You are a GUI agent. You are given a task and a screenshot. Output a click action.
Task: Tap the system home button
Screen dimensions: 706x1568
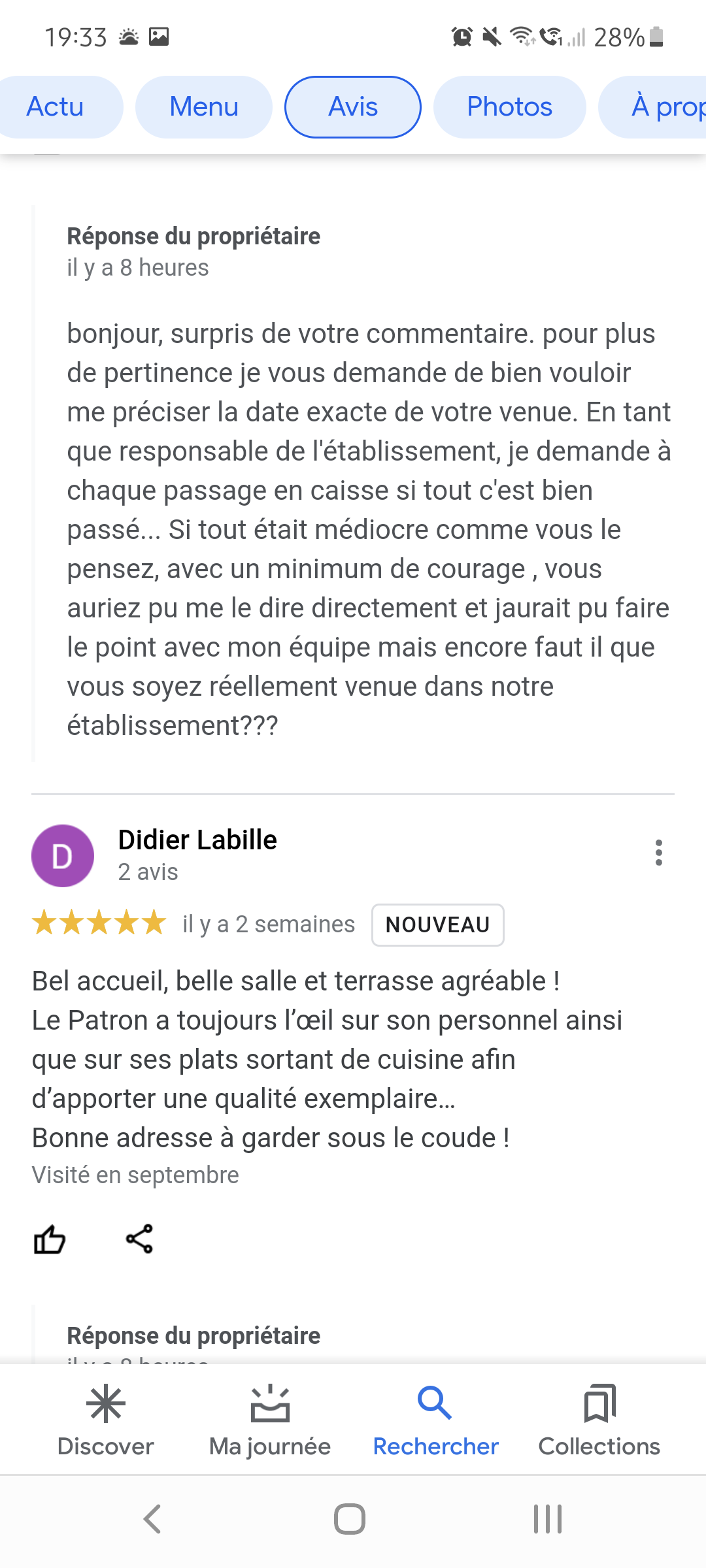[350, 1519]
